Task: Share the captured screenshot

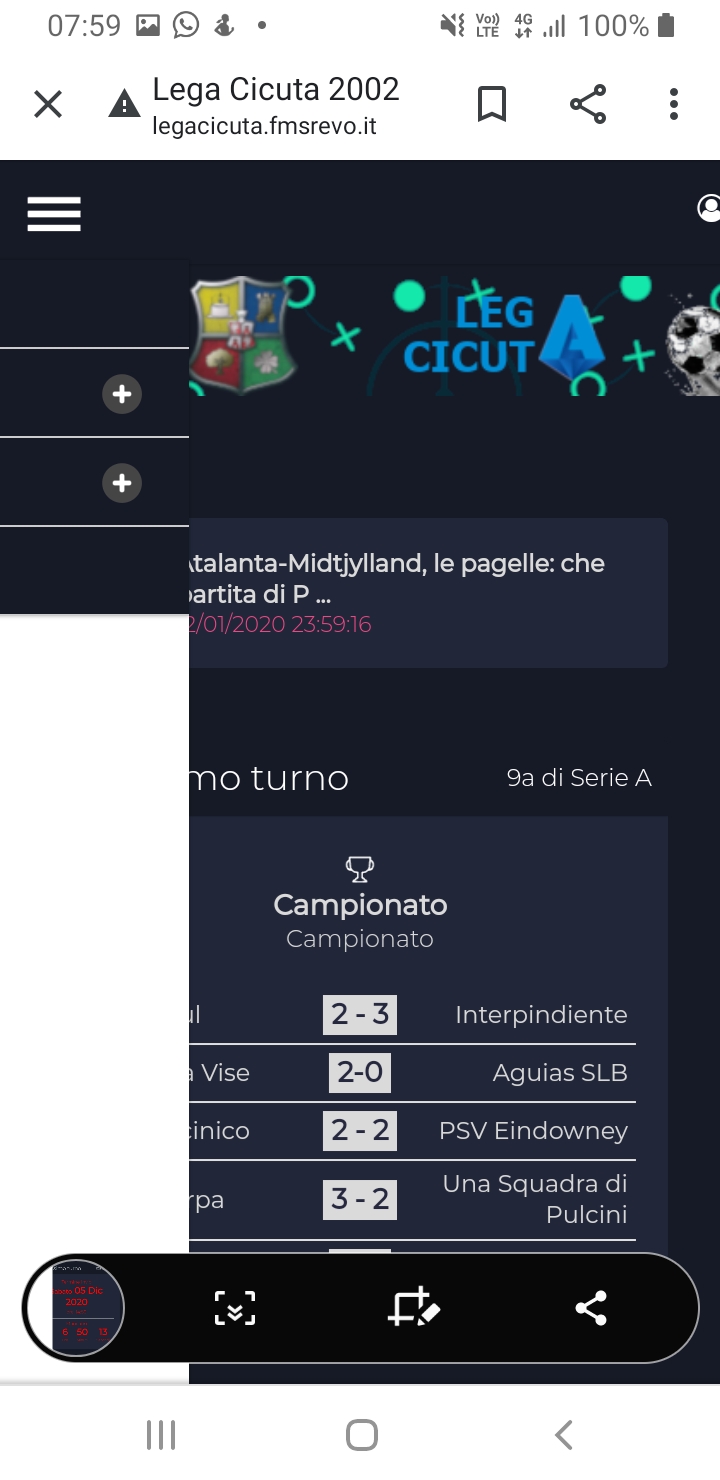Action: (591, 1308)
